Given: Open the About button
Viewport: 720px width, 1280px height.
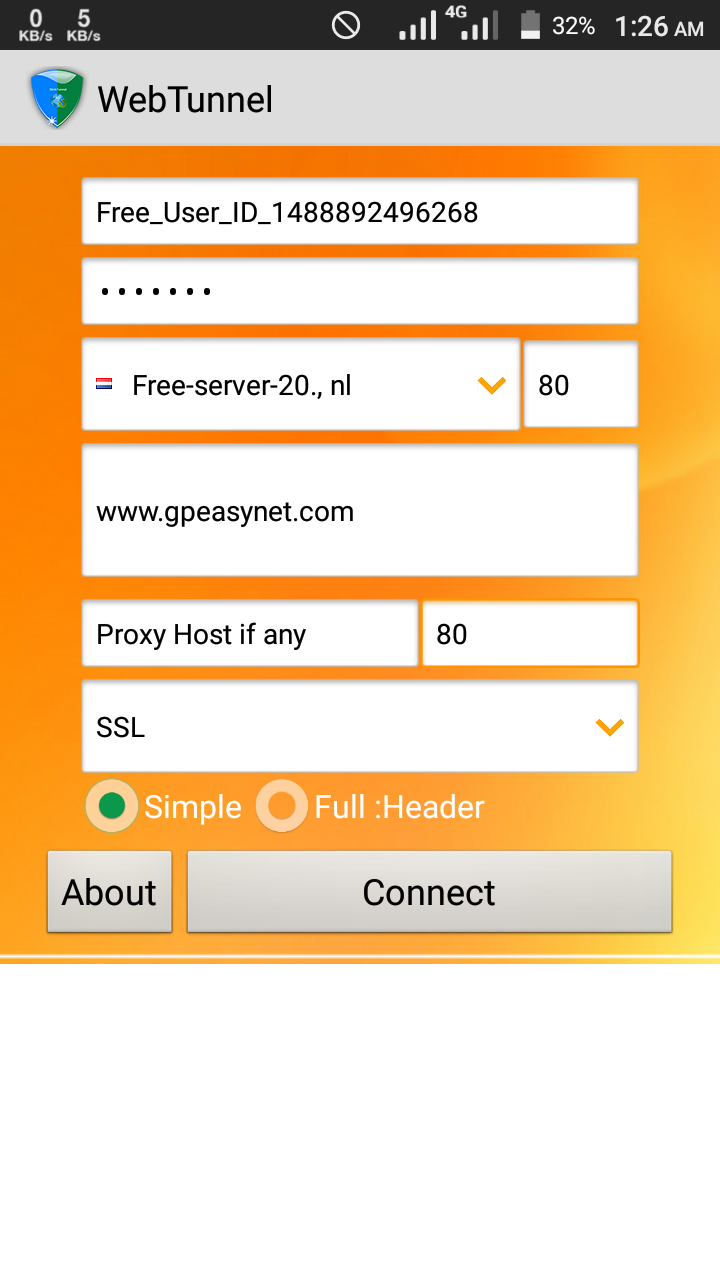Looking at the screenshot, I should click(109, 892).
